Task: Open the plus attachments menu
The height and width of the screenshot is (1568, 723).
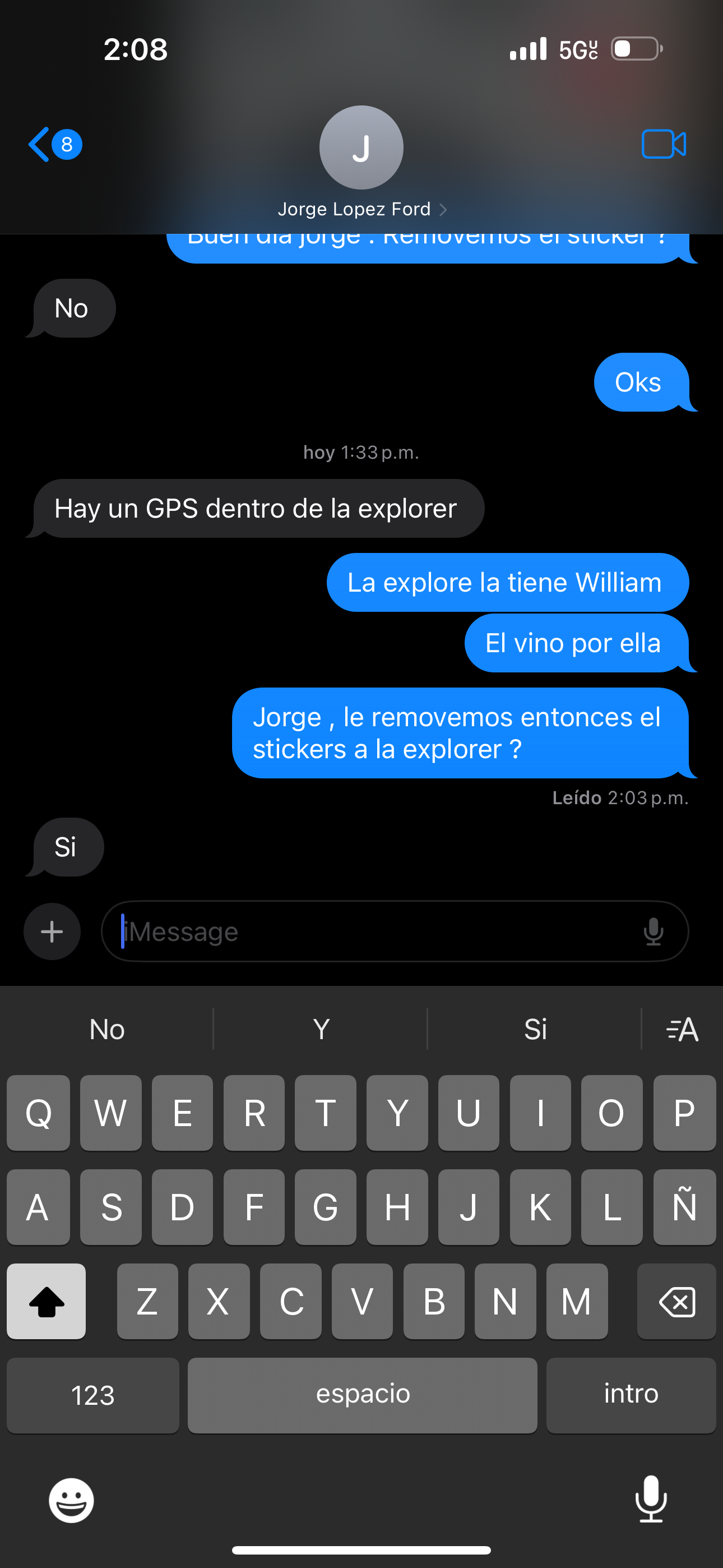Action: click(52, 931)
